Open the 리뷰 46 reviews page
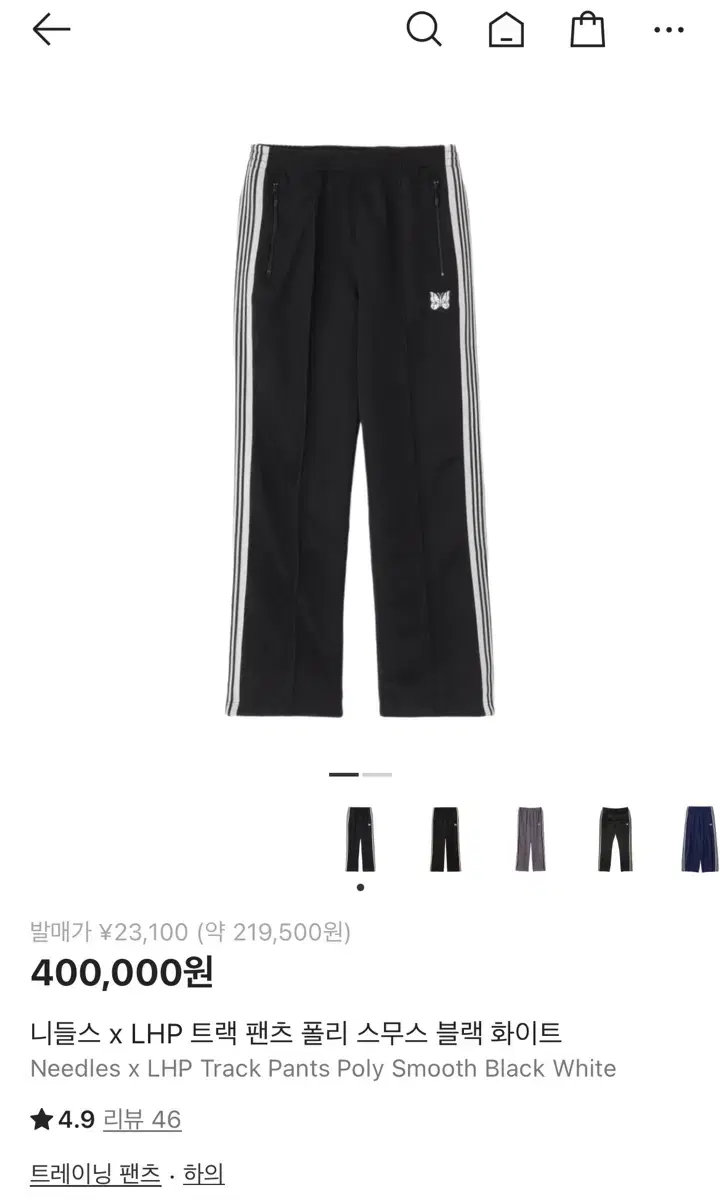Viewport: 721px width, 1200px height. point(142,1121)
